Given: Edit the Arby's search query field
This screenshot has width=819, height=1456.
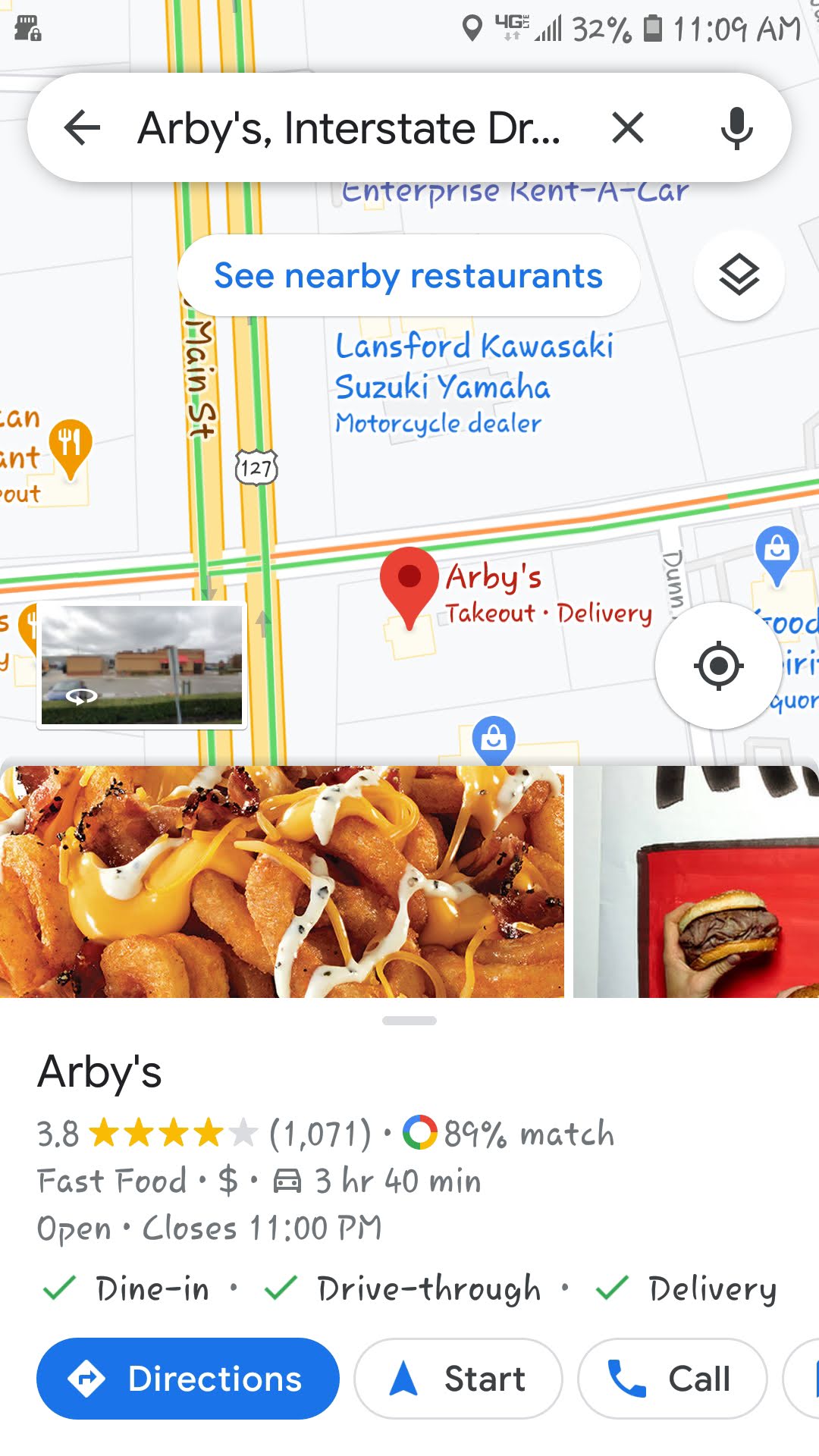Looking at the screenshot, I should [349, 127].
